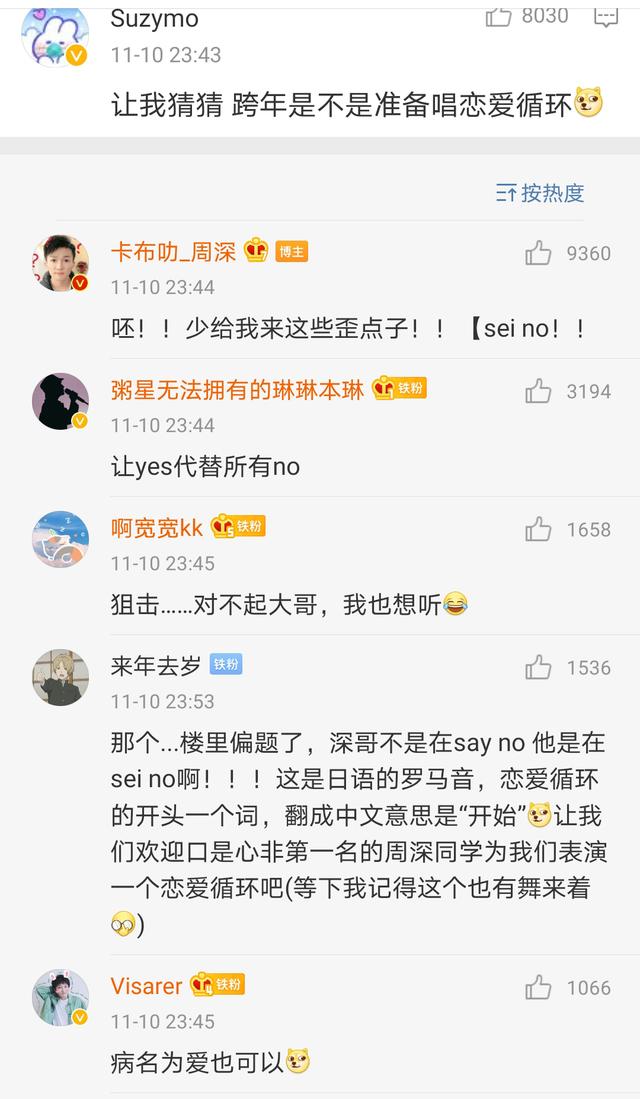Screen dimensions: 640x1099
Task: Like 卡布叻_周深's reply
Action: pos(538,253)
